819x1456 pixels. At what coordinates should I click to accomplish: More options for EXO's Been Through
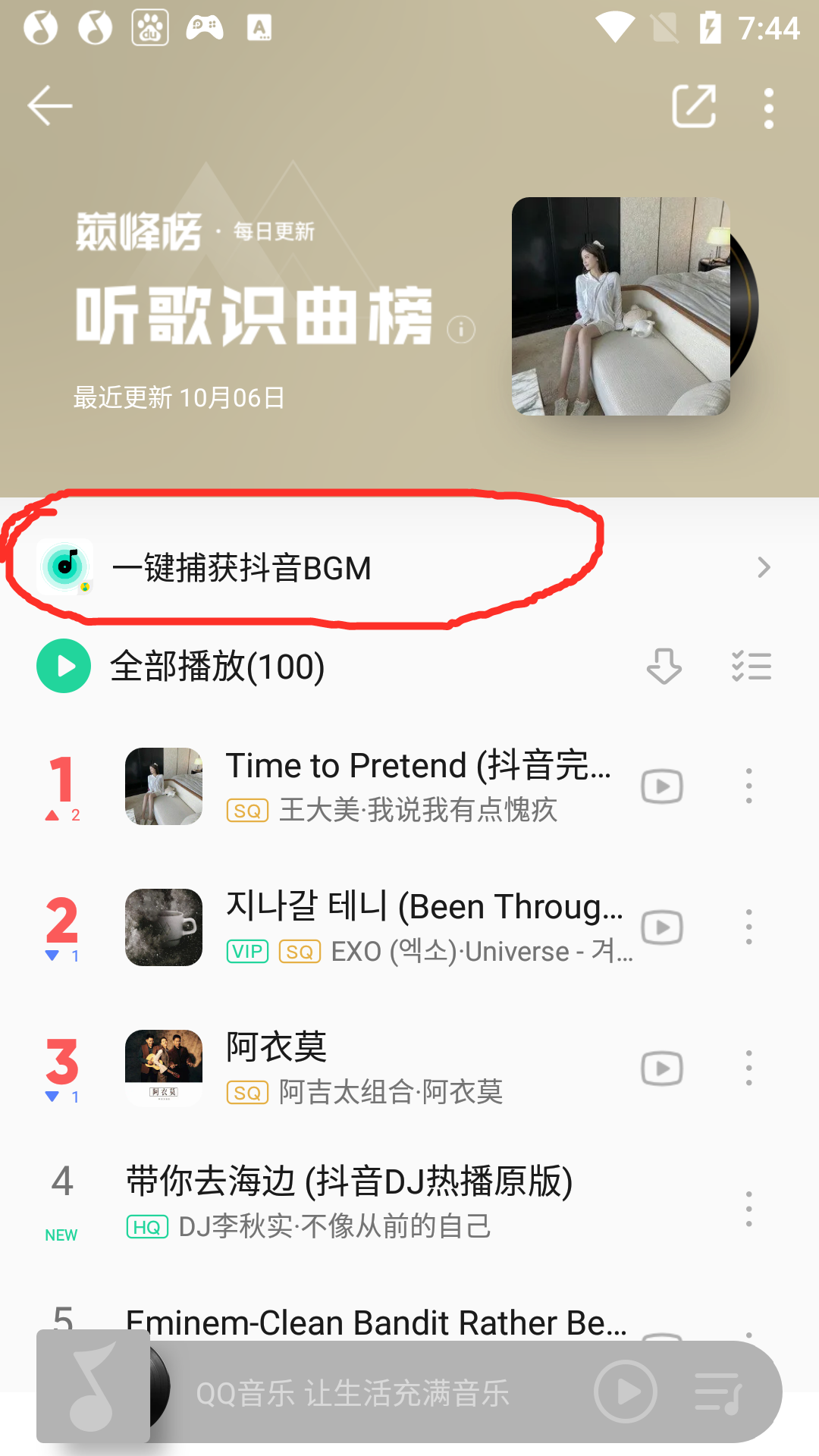click(748, 927)
